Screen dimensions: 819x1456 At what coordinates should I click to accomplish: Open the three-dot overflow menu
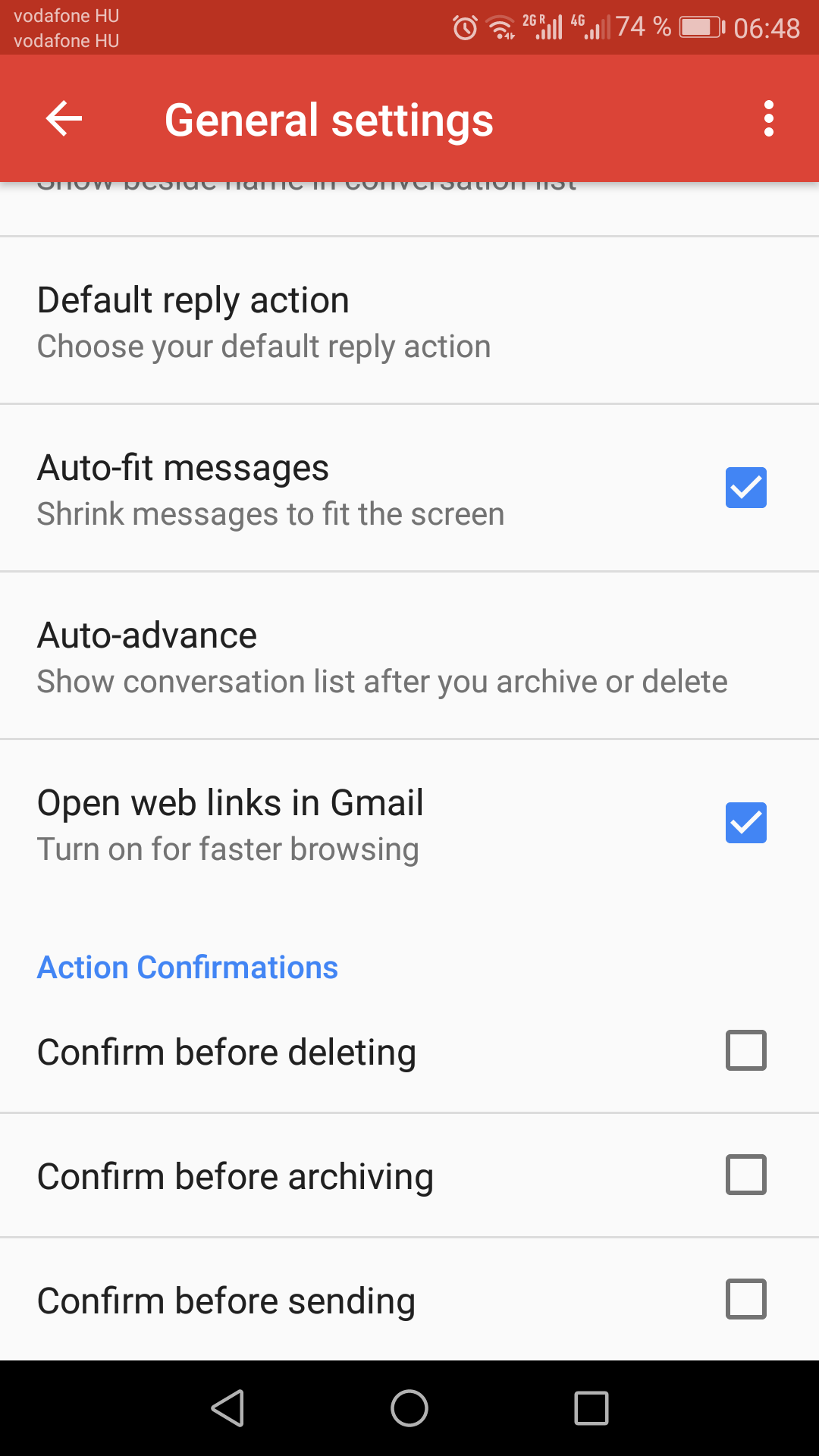769,119
